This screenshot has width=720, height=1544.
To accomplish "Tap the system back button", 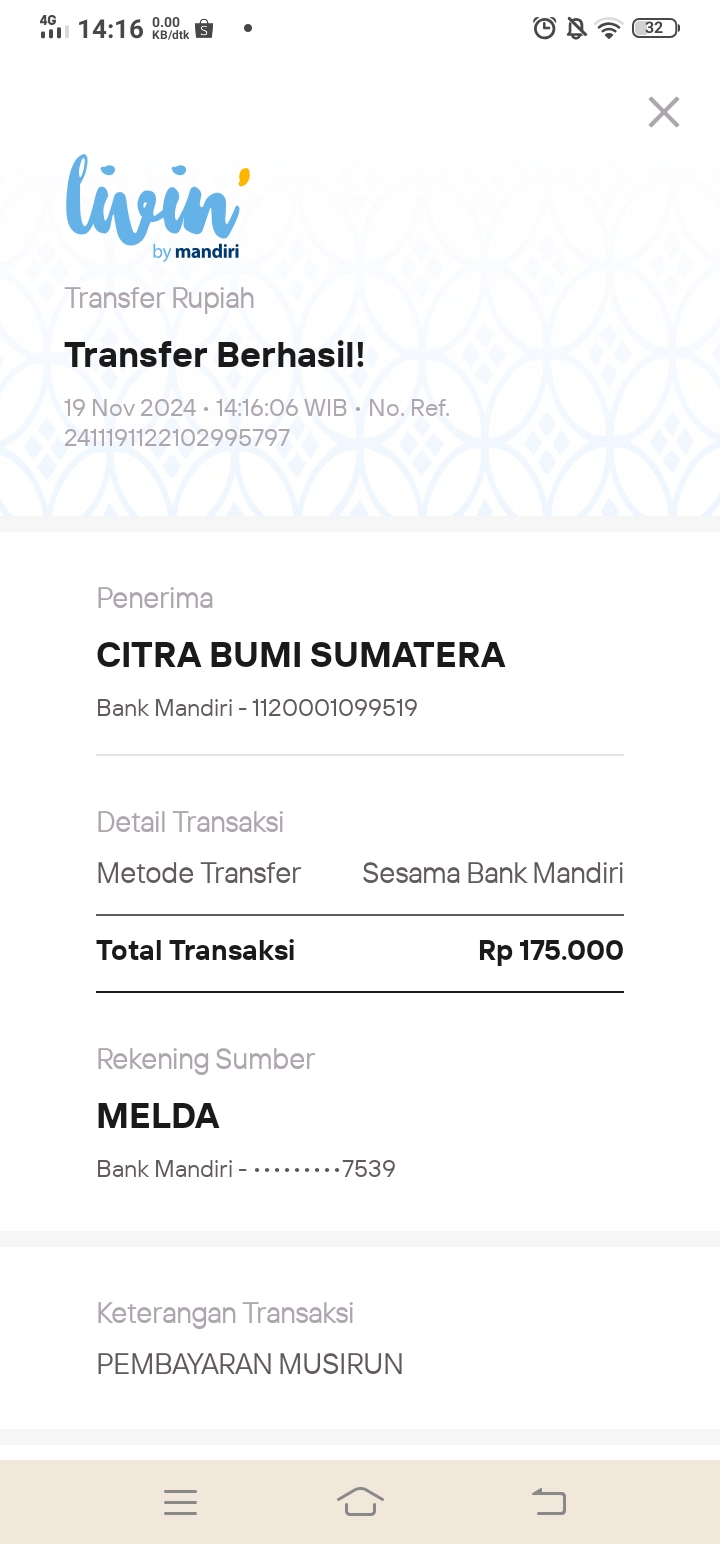I will click(548, 1501).
